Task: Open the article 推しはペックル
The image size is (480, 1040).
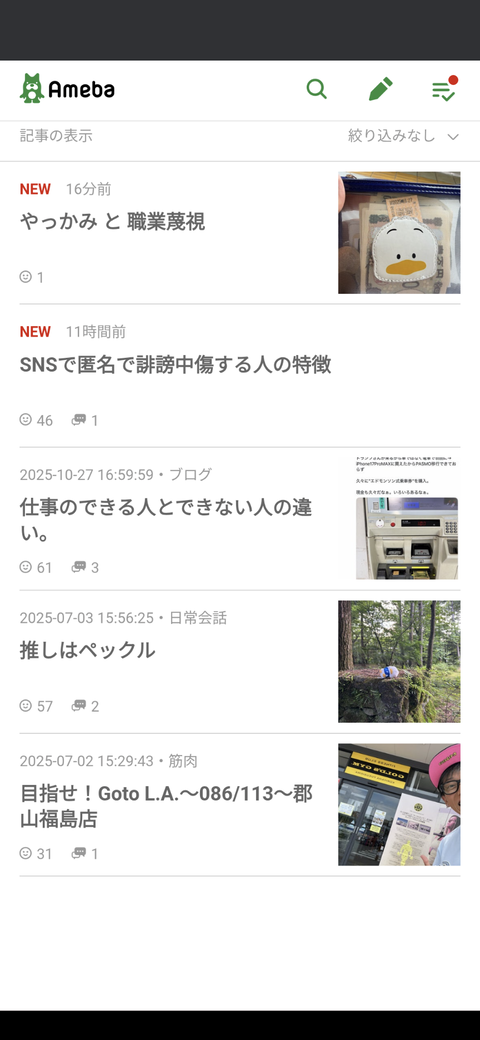Action: [x=87, y=650]
